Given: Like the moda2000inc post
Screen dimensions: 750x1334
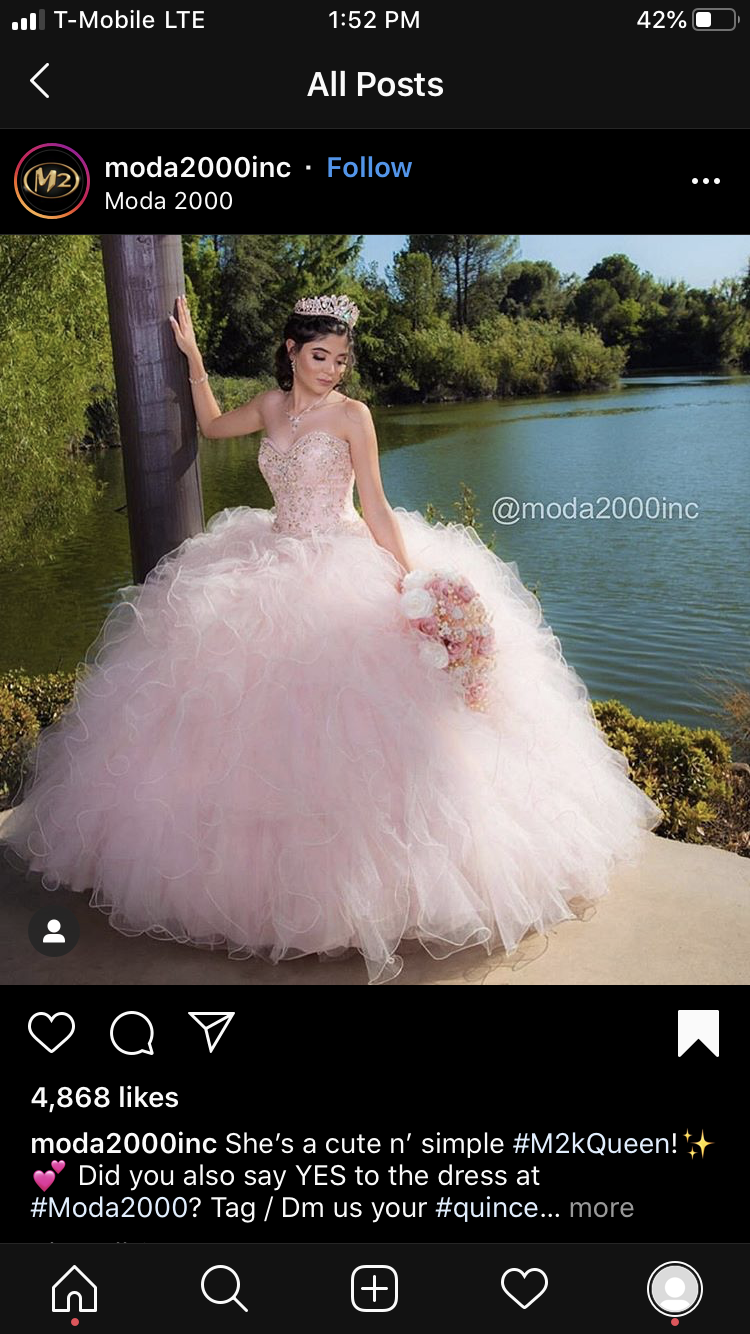Looking at the screenshot, I should 52,1032.
